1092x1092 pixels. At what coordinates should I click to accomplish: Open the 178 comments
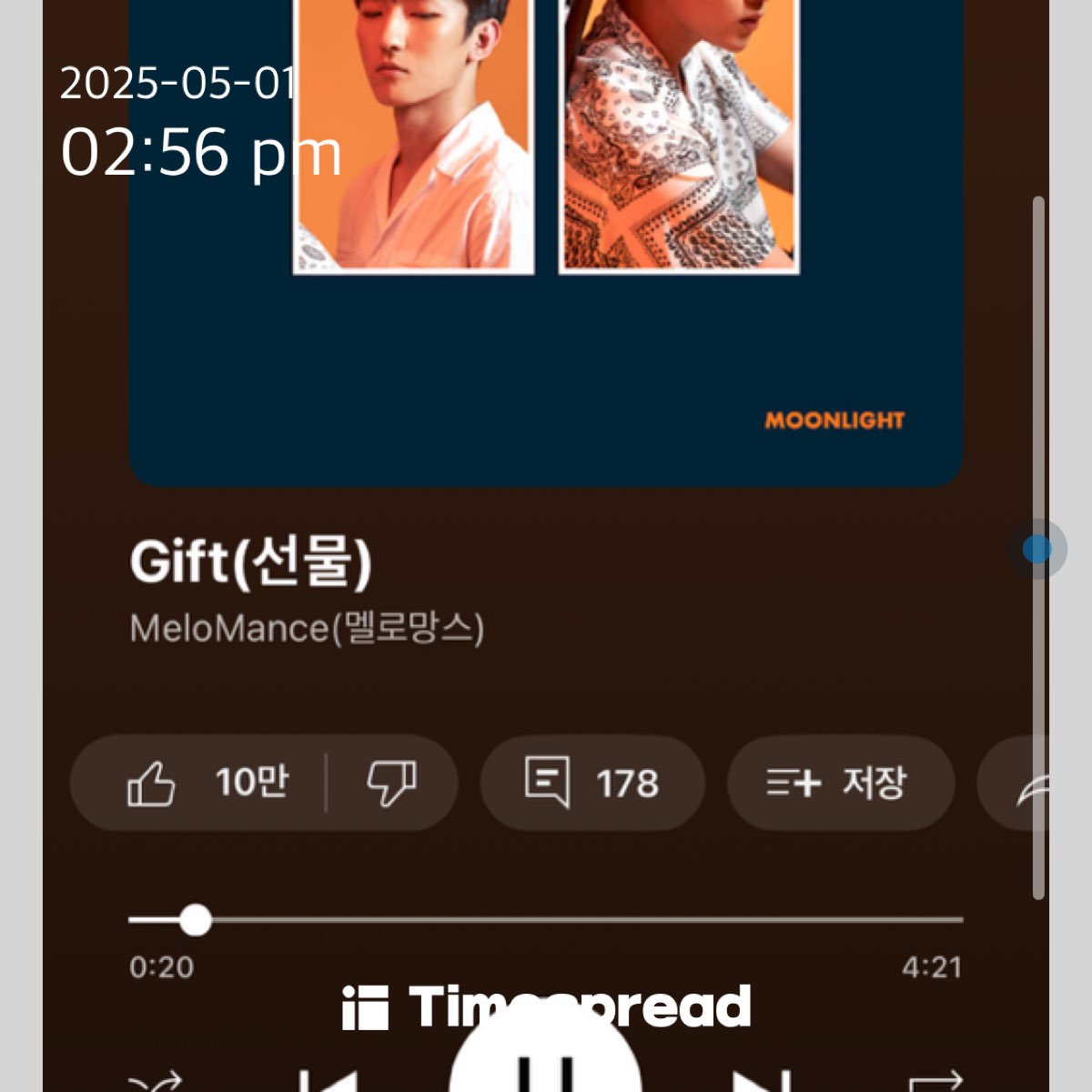pos(592,783)
